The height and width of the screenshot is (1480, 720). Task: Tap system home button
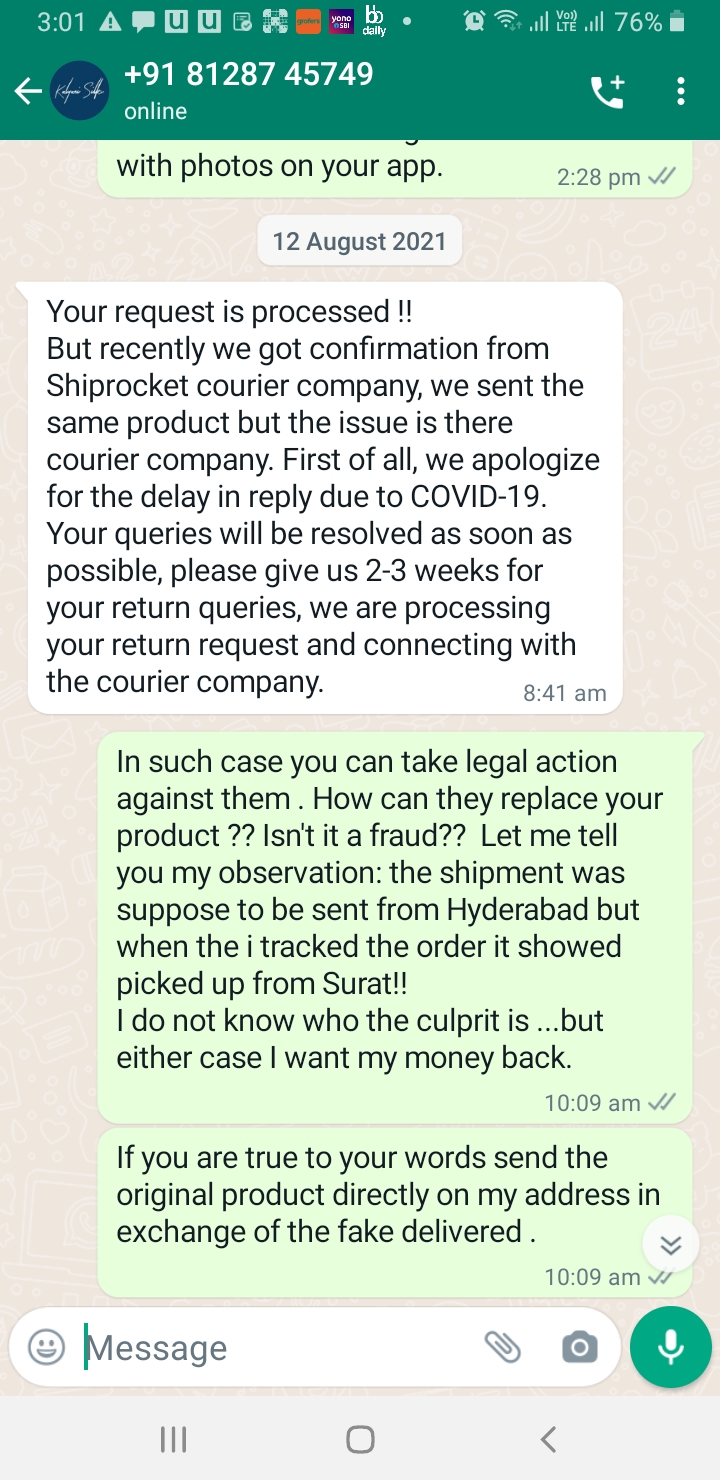(x=360, y=1440)
